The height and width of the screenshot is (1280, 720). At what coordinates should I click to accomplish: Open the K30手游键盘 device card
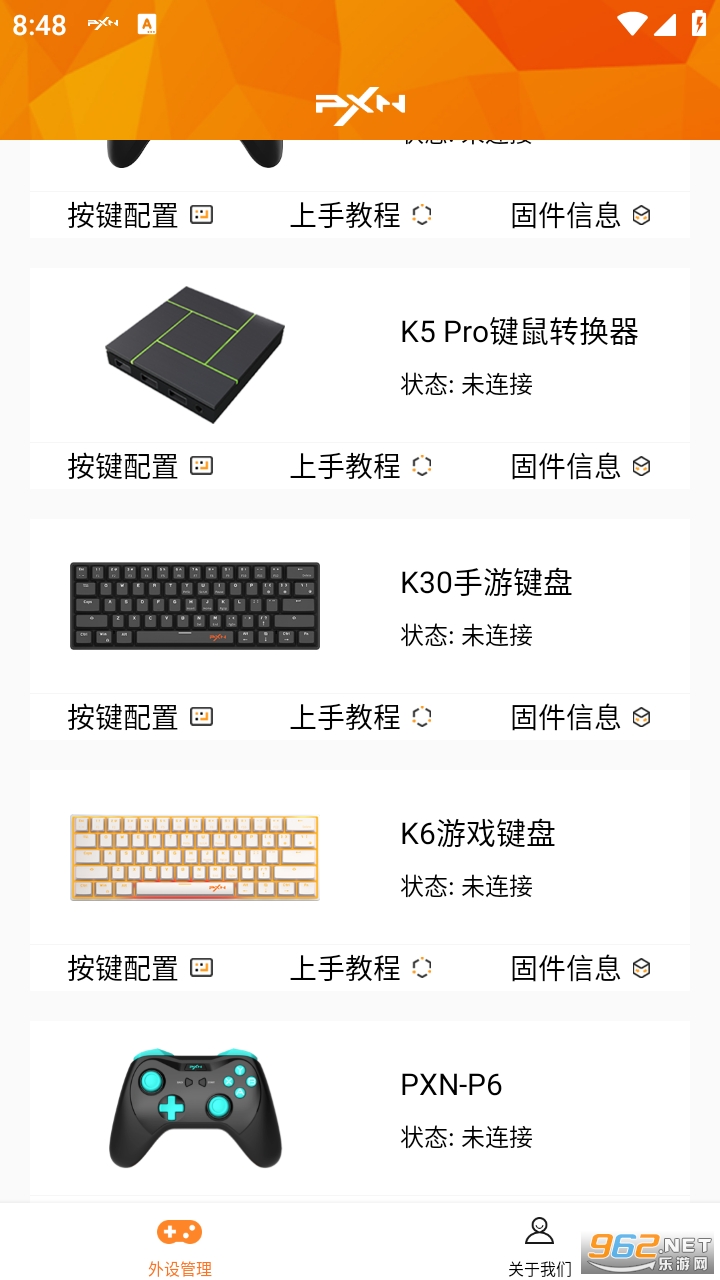click(x=360, y=606)
